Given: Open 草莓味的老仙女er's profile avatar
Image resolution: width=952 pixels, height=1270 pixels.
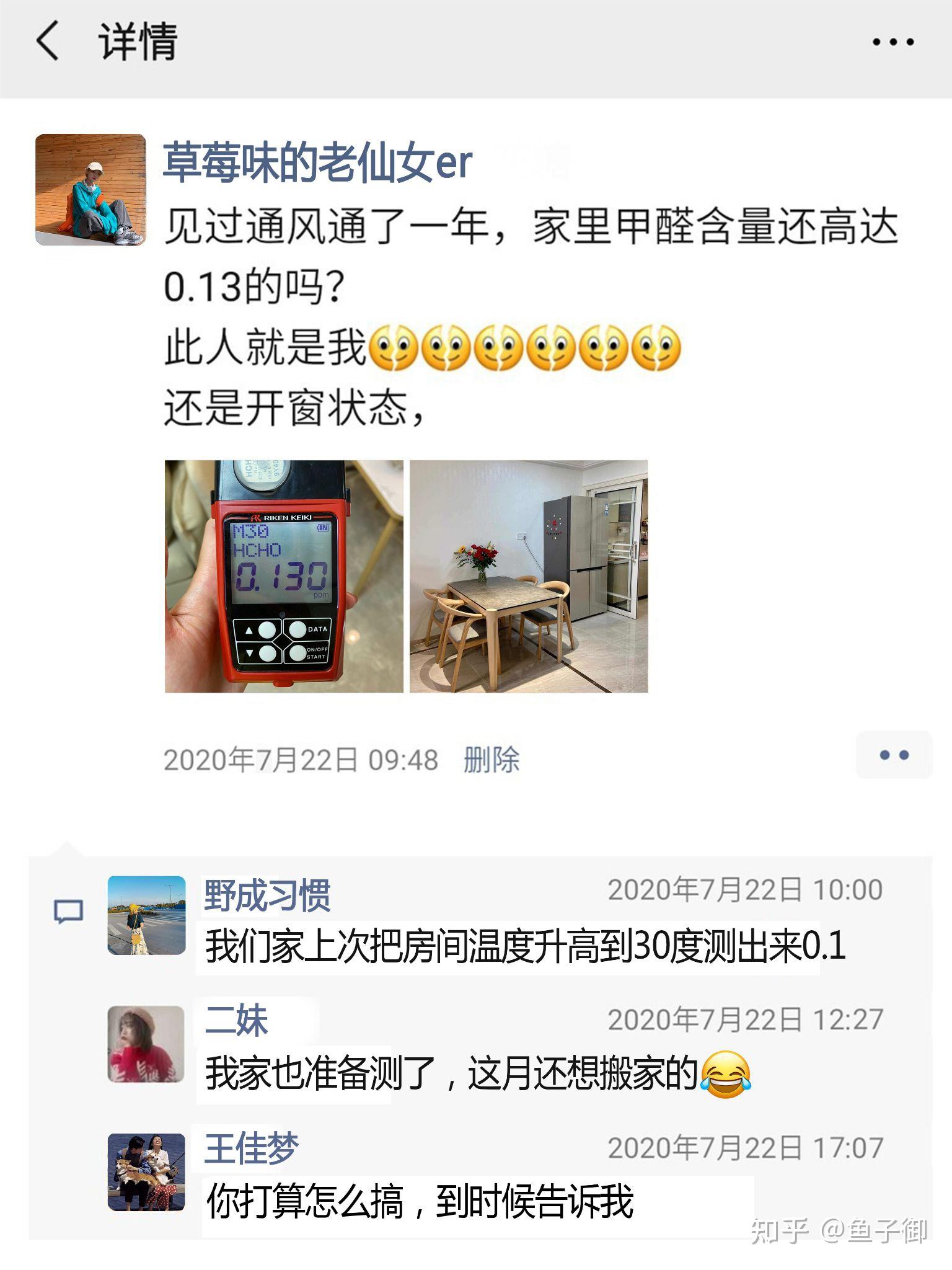Looking at the screenshot, I should [90, 189].
